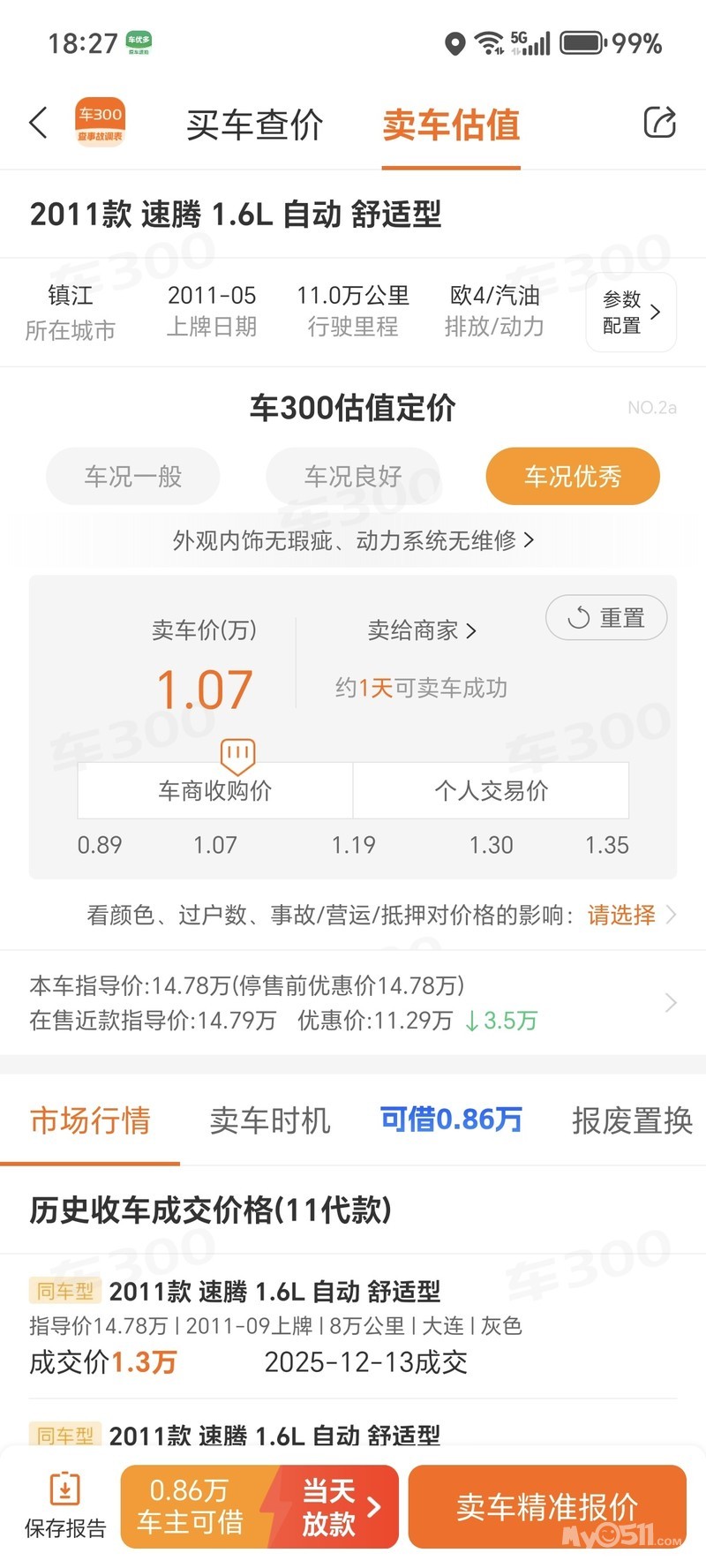706x1568 pixels.
Task: Tap 保存报告 to save the report
Action: [x=64, y=1506]
